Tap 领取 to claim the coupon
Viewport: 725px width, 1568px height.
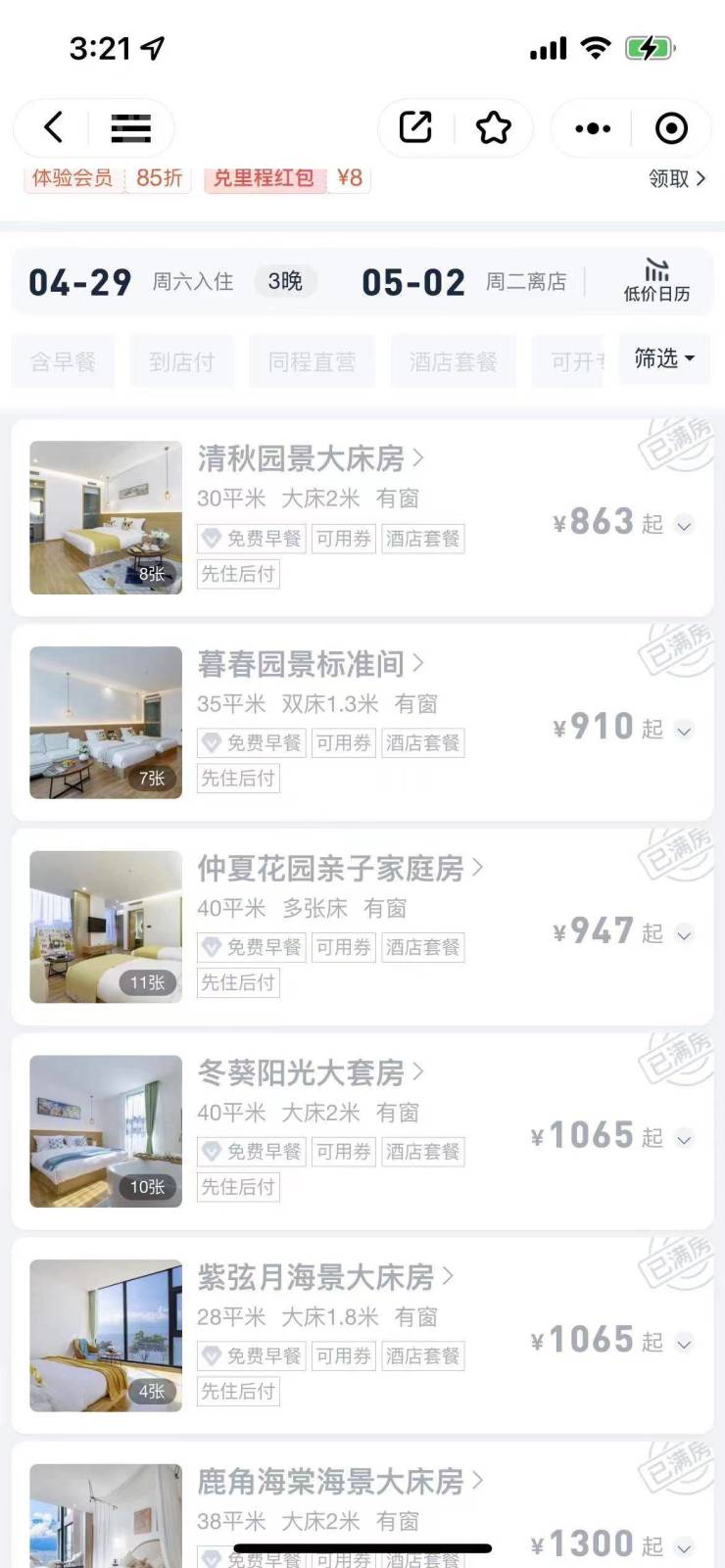pos(676,178)
